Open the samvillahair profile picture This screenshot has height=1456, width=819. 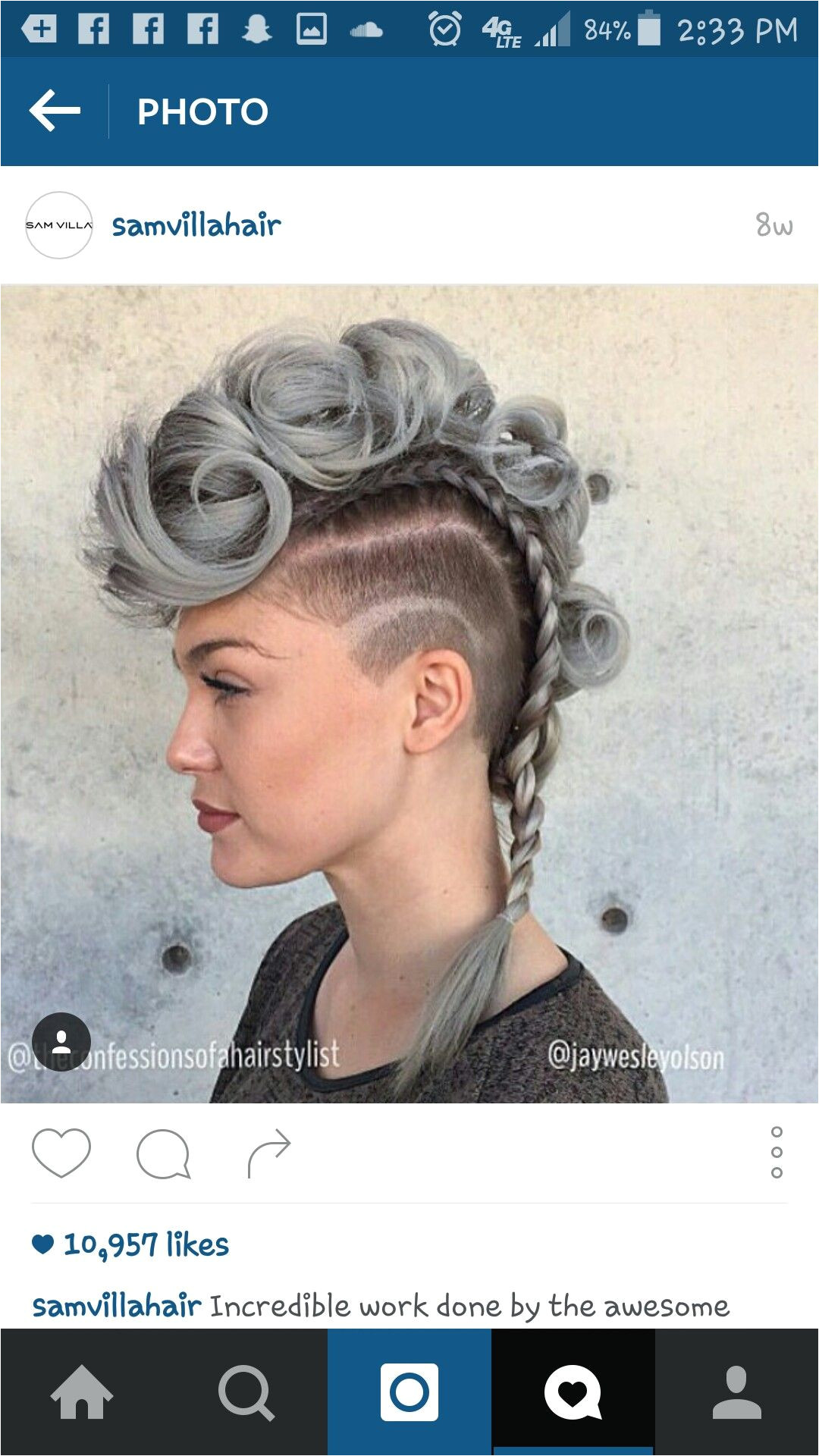(59, 225)
